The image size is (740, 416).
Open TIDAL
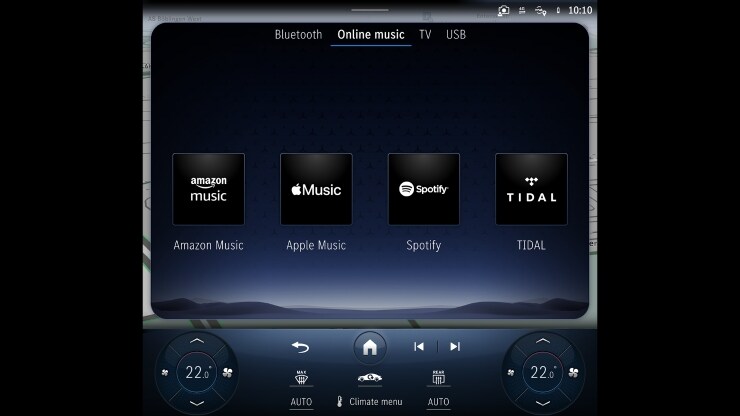(531, 189)
